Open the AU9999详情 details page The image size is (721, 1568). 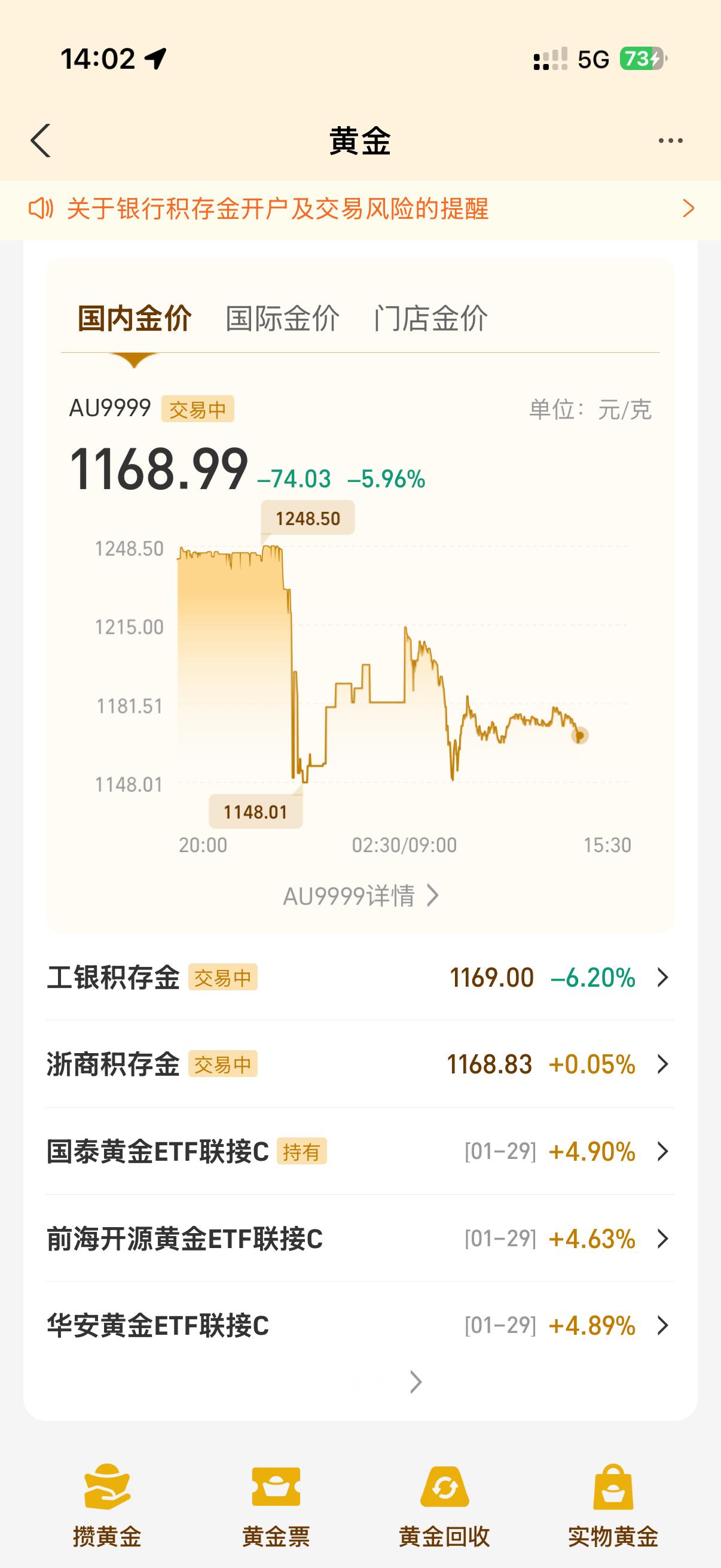click(x=360, y=895)
